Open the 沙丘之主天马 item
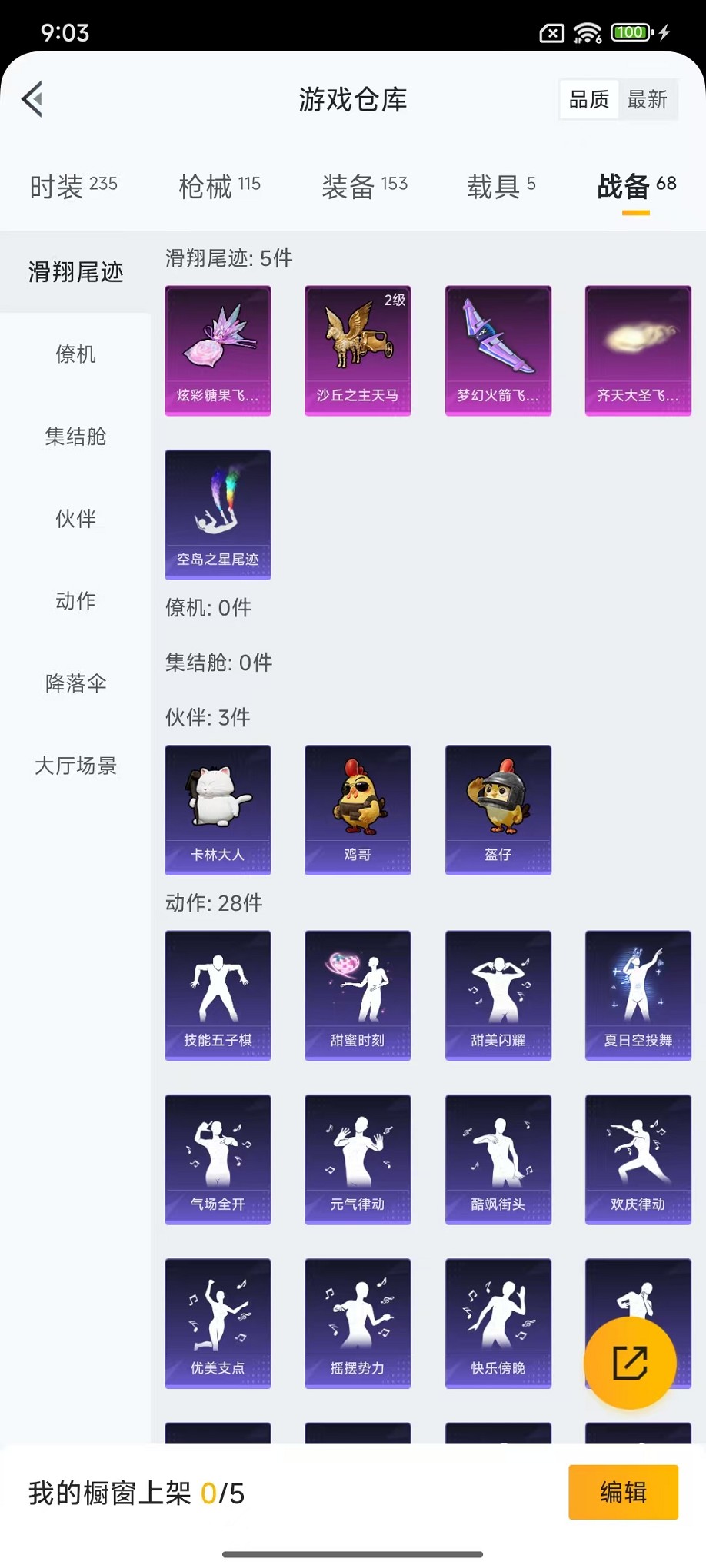The image size is (706, 1568). click(358, 350)
